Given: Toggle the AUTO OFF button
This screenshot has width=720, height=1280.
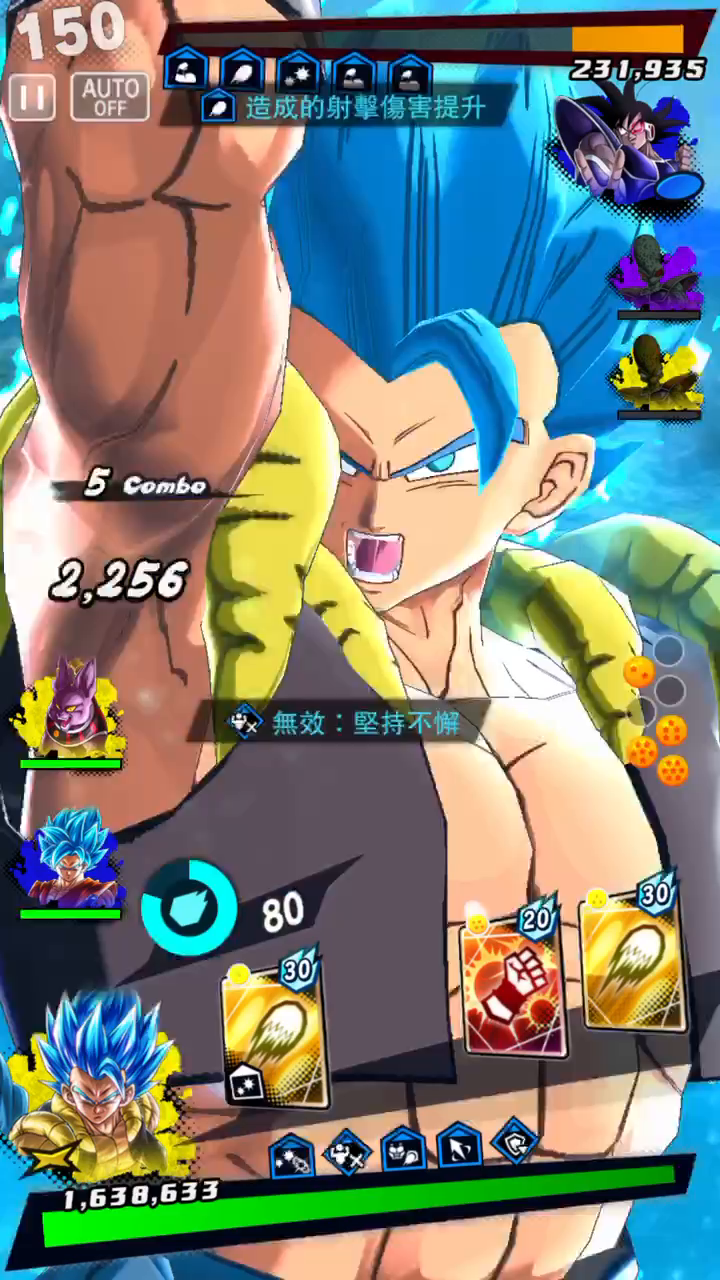Looking at the screenshot, I should pyautogui.click(x=110, y=97).
